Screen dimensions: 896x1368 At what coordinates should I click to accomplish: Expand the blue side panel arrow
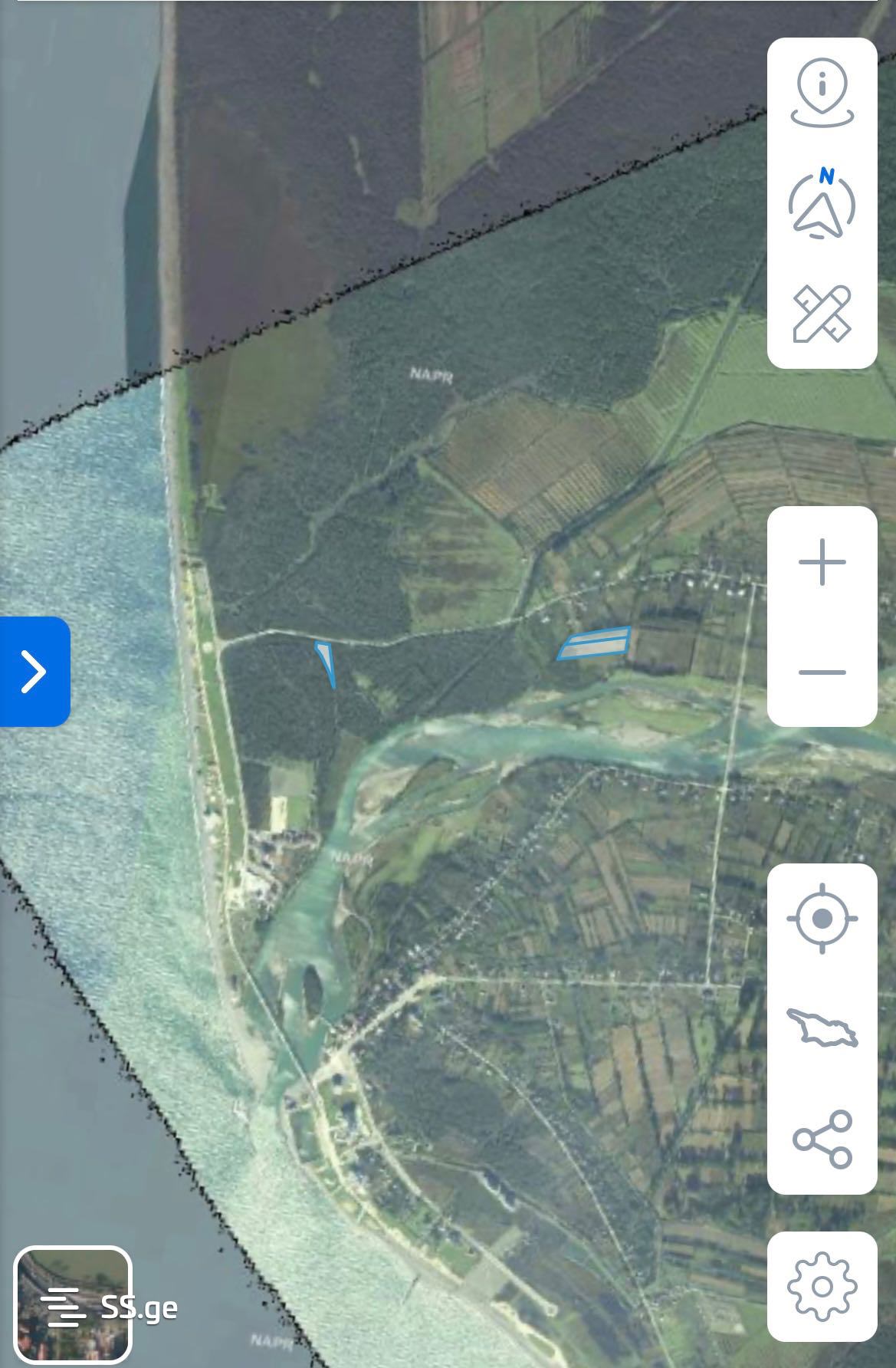pyautogui.click(x=34, y=671)
